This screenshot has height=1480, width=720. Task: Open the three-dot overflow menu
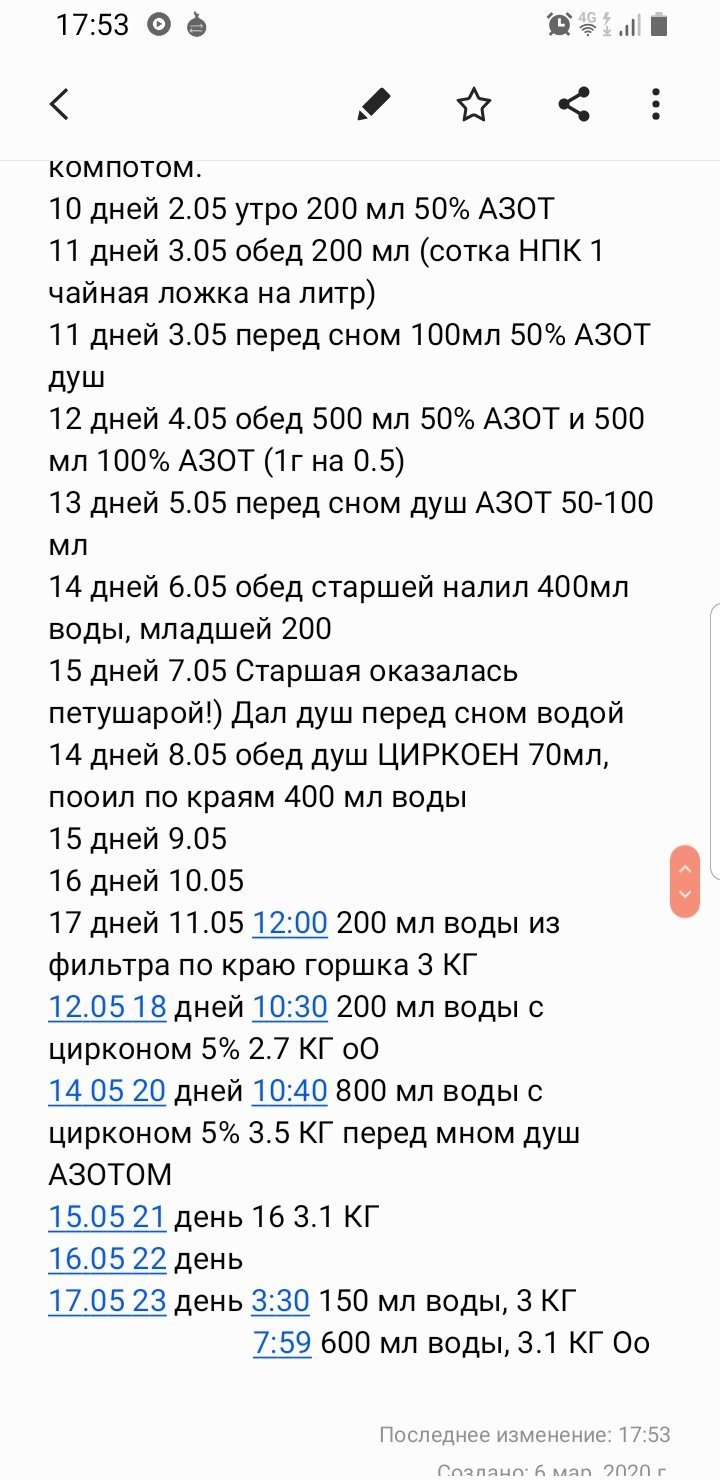pyautogui.click(x=656, y=104)
